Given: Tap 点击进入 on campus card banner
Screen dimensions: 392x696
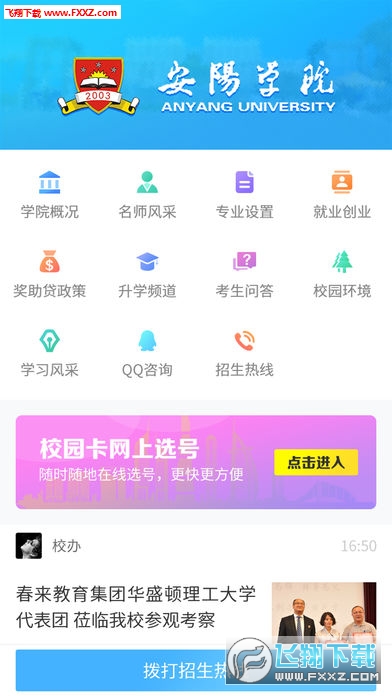Looking at the screenshot, I should 316,462.
